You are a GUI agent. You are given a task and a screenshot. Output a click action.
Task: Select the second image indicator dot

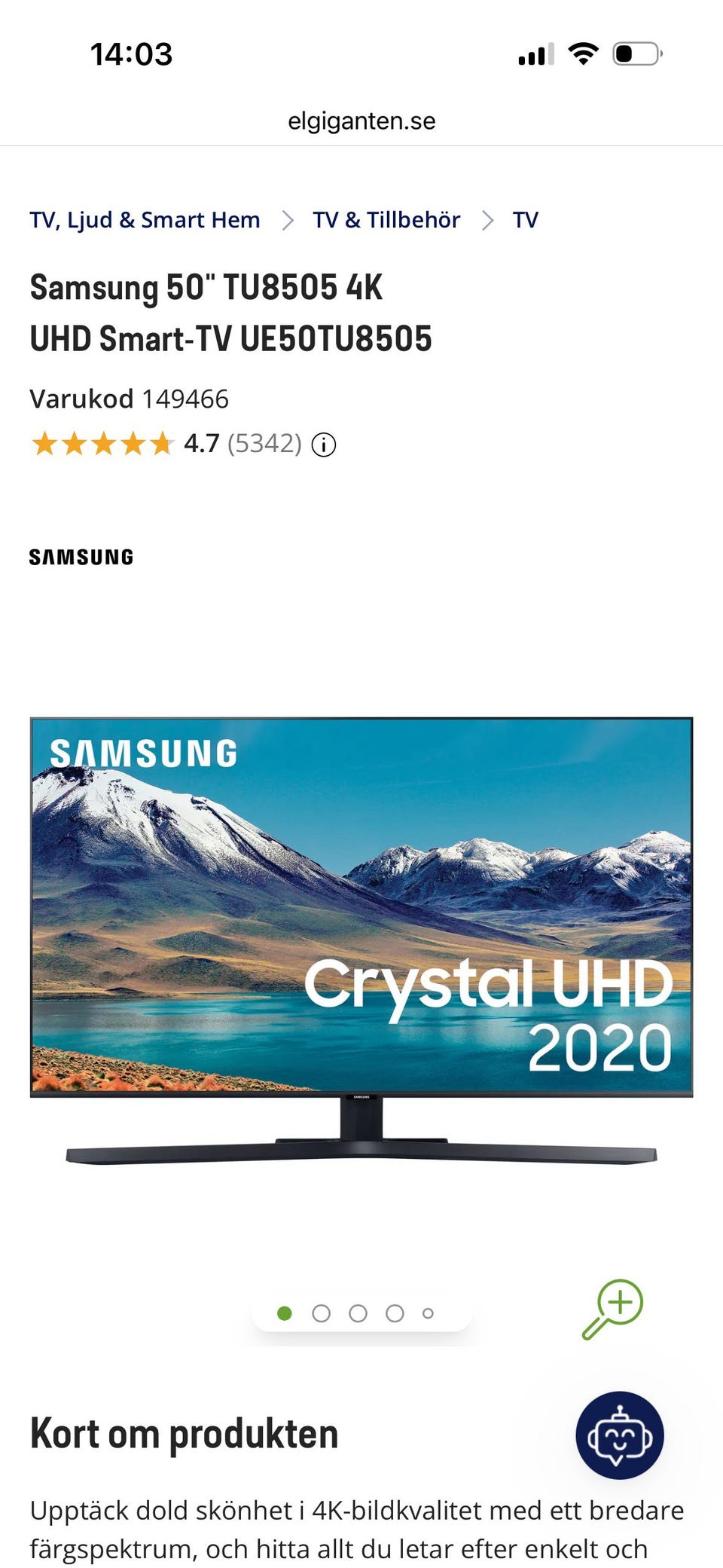(322, 1313)
